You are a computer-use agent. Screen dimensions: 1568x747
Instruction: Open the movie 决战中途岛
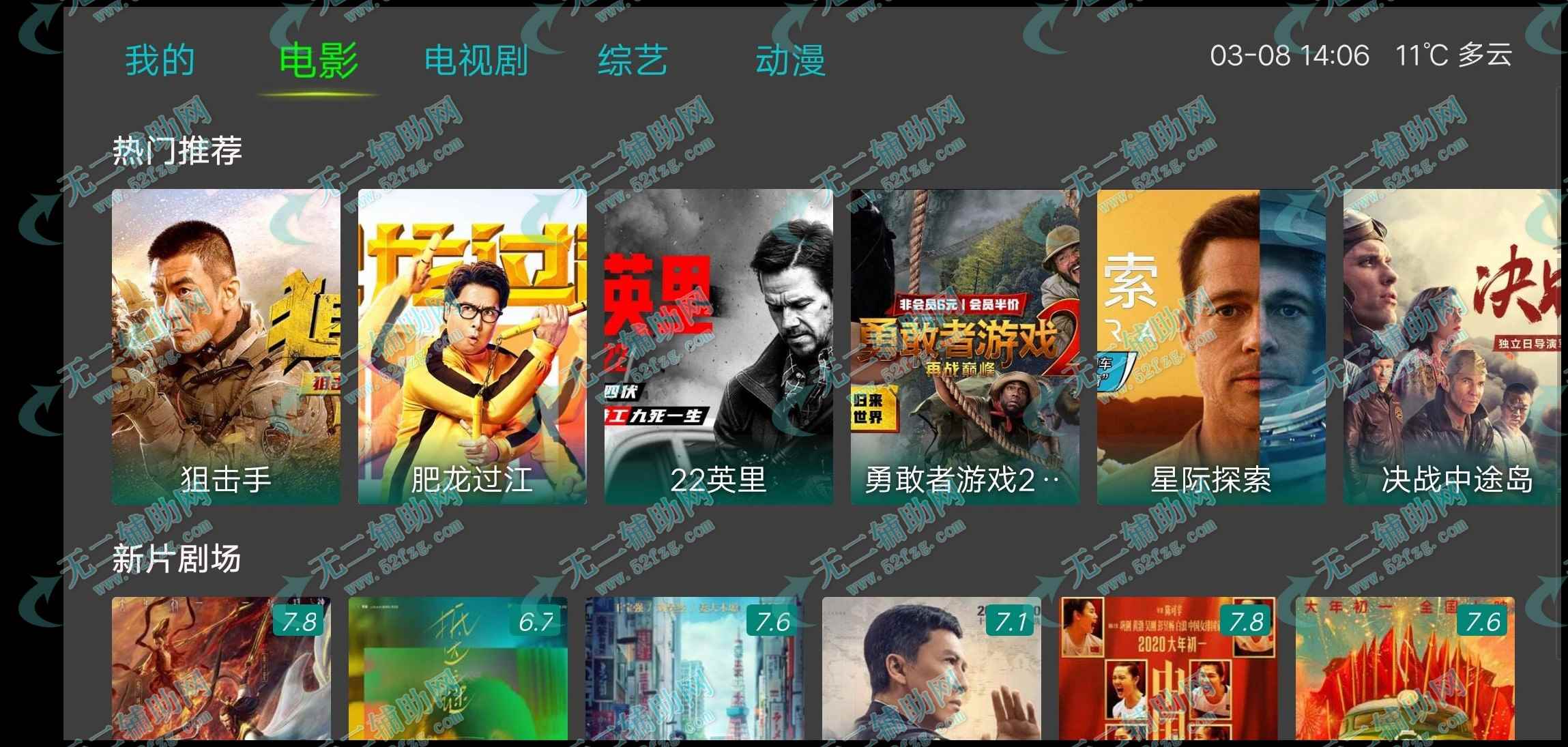[1452, 347]
